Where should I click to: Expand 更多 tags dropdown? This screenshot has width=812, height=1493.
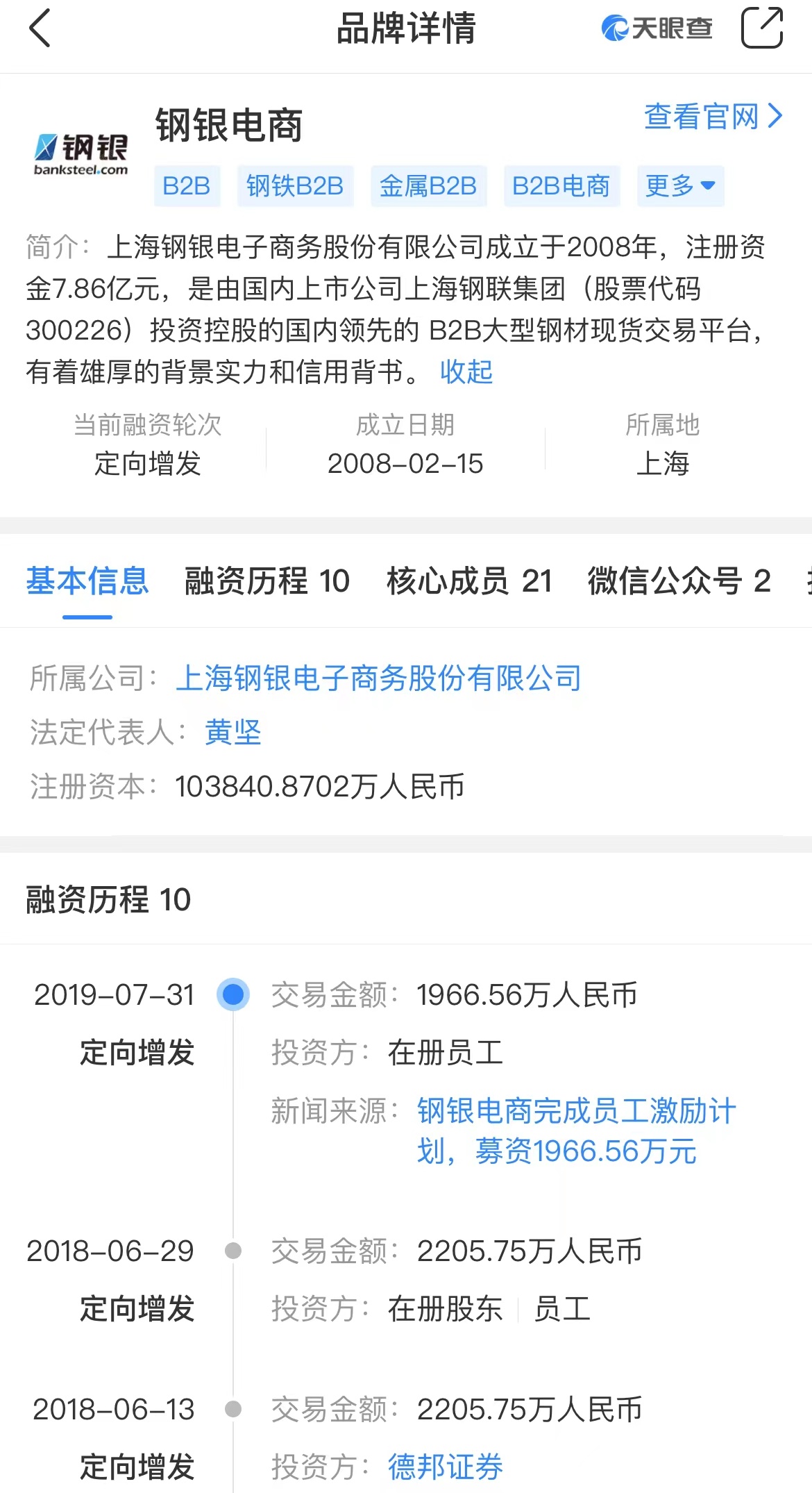coord(680,186)
